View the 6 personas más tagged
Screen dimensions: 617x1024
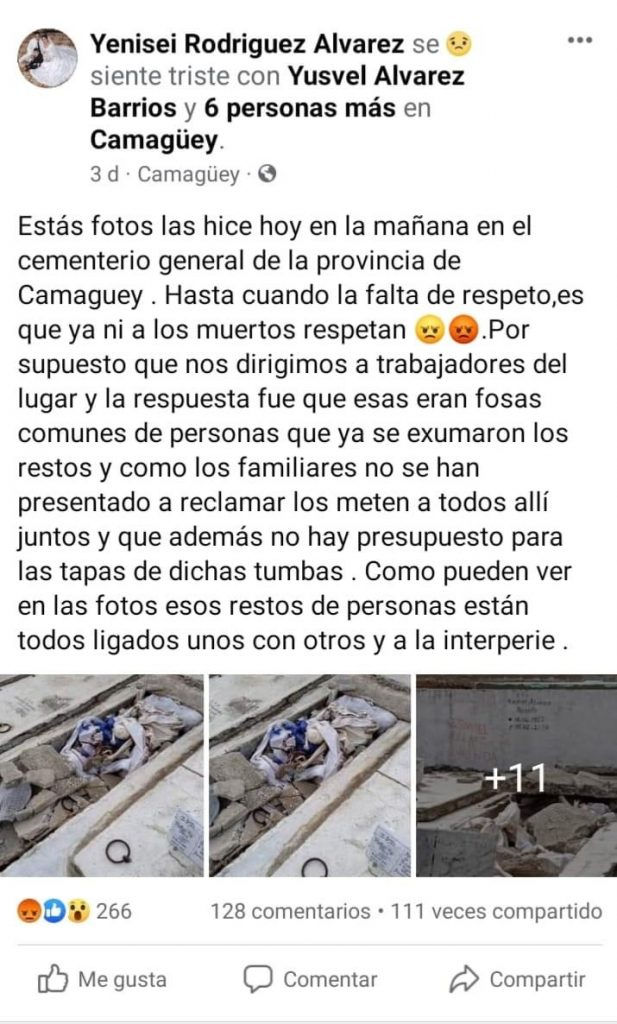click(x=300, y=108)
